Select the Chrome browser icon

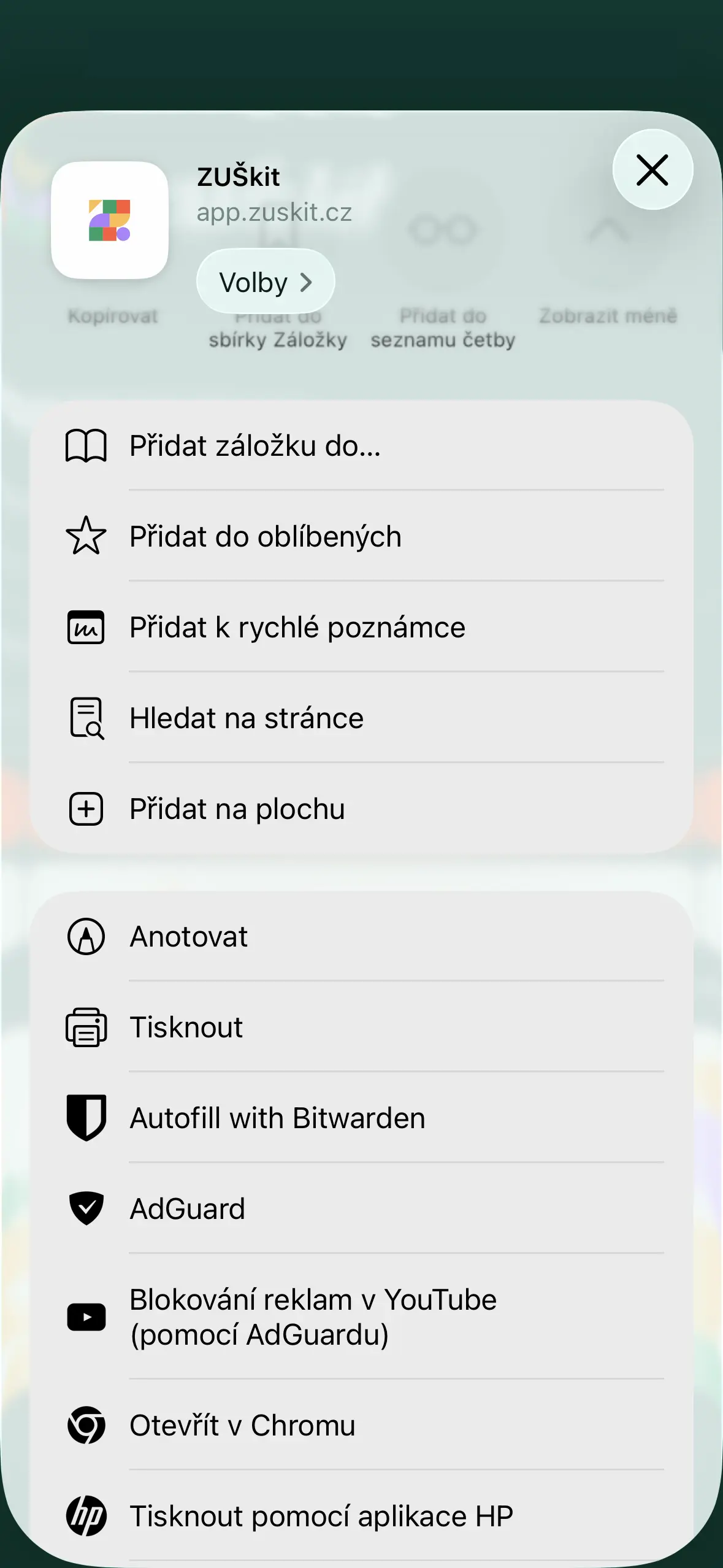(86, 1425)
